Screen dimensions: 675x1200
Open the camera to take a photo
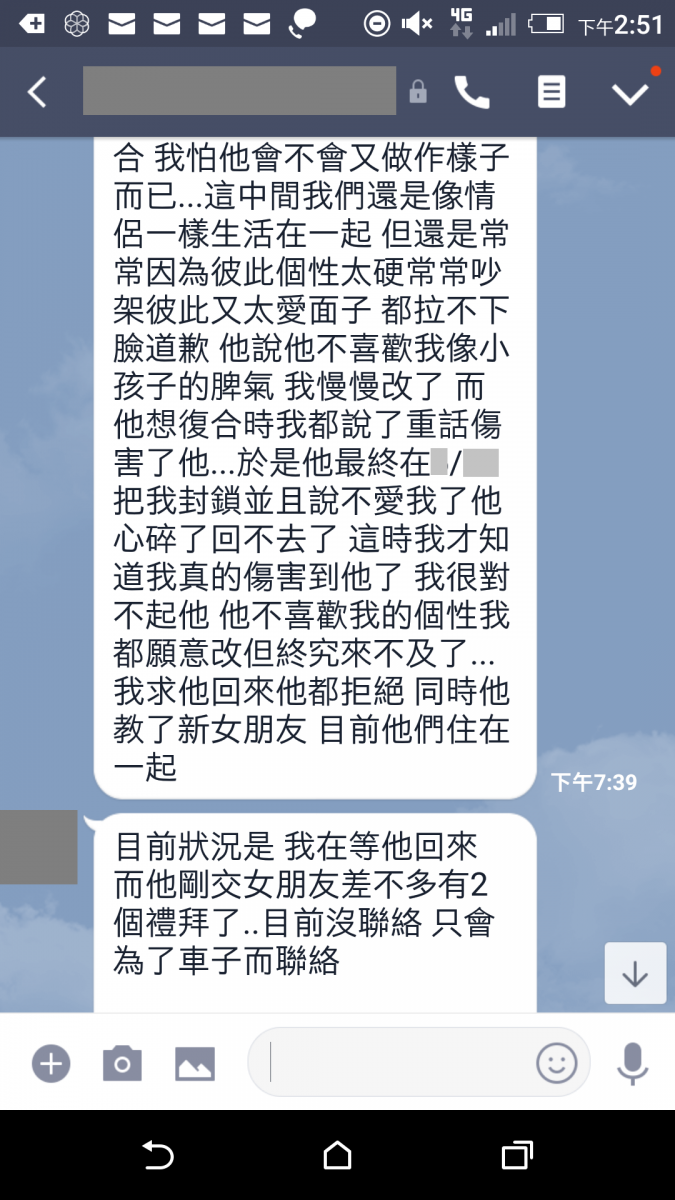pyautogui.click(x=122, y=1063)
